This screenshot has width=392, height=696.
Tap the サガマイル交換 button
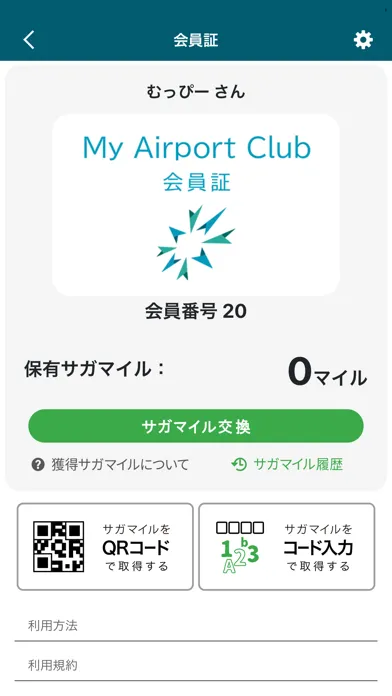click(196, 426)
